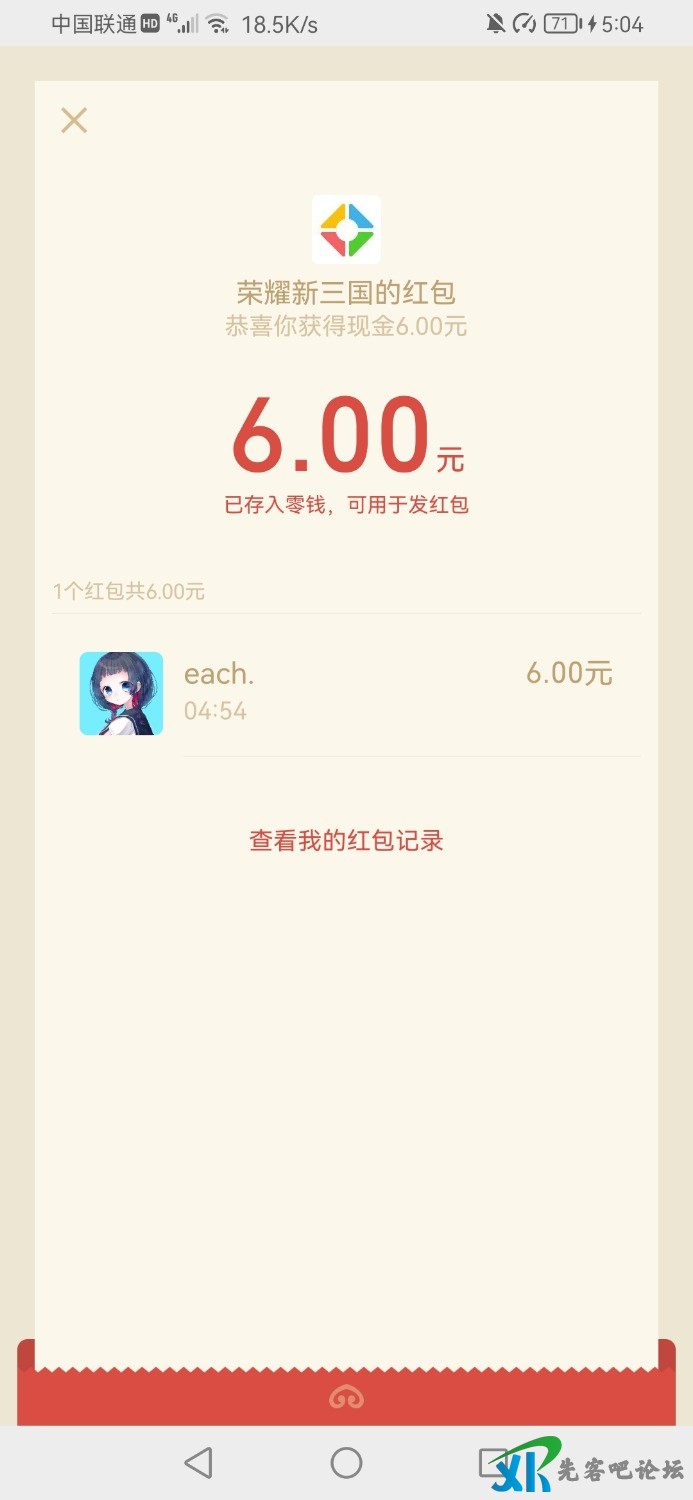Go to the home screen
693x1500 pixels.
(x=346, y=1463)
